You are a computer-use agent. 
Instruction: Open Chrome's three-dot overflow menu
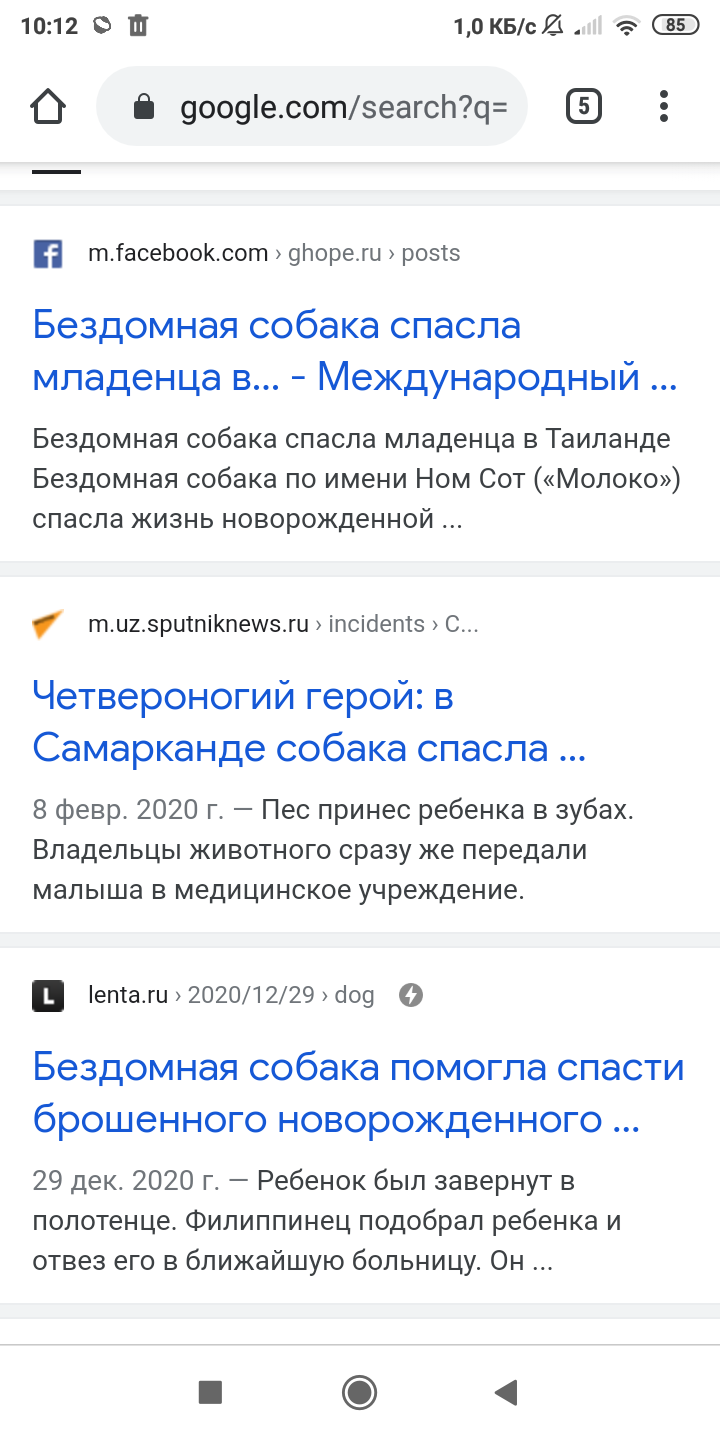tap(664, 106)
